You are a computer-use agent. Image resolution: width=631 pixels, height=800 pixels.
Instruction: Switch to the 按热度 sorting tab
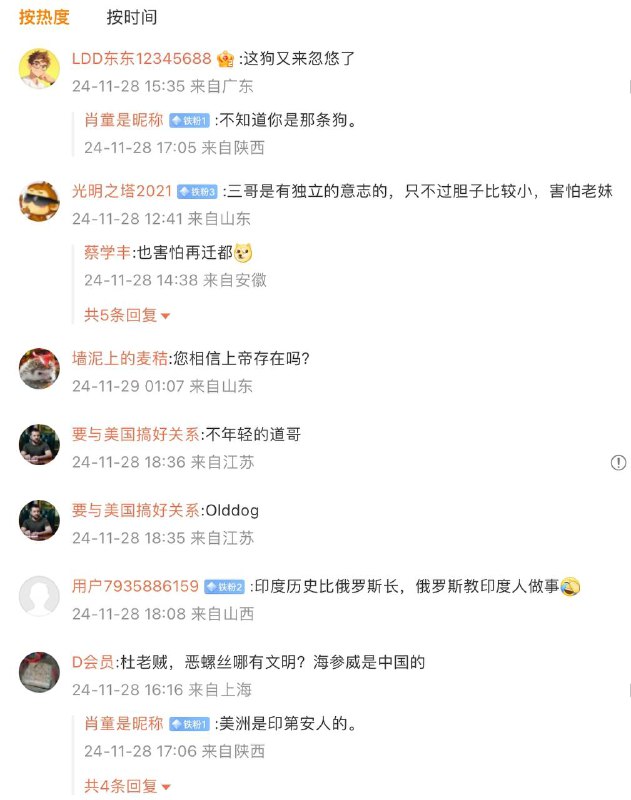coord(44,17)
